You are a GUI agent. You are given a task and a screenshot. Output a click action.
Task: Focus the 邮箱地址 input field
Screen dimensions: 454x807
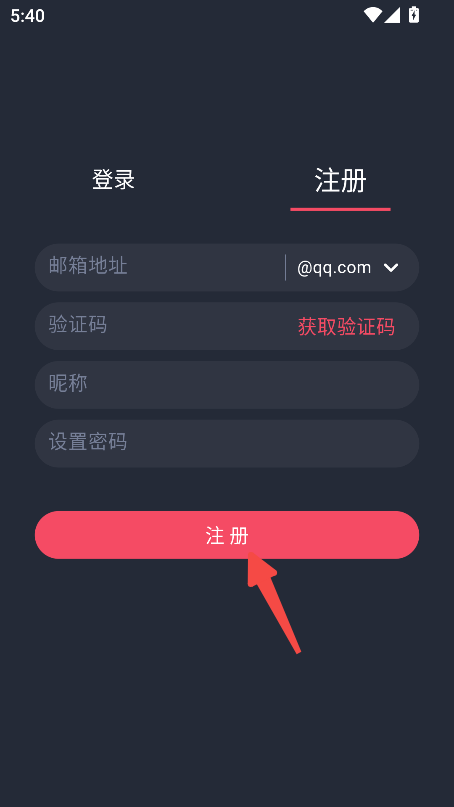[160, 267]
